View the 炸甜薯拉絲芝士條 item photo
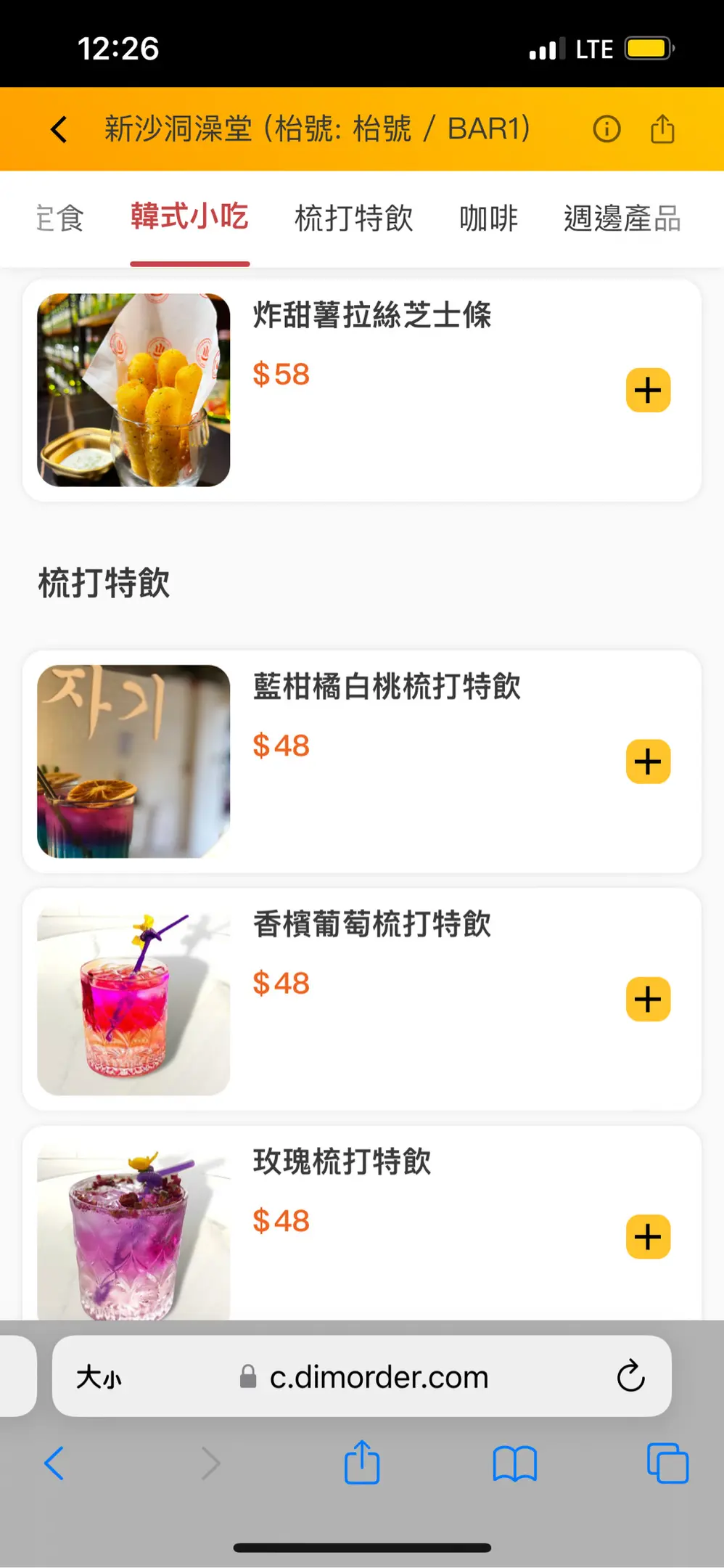Viewport: 724px width, 1568px height. pyautogui.click(x=134, y=390)
